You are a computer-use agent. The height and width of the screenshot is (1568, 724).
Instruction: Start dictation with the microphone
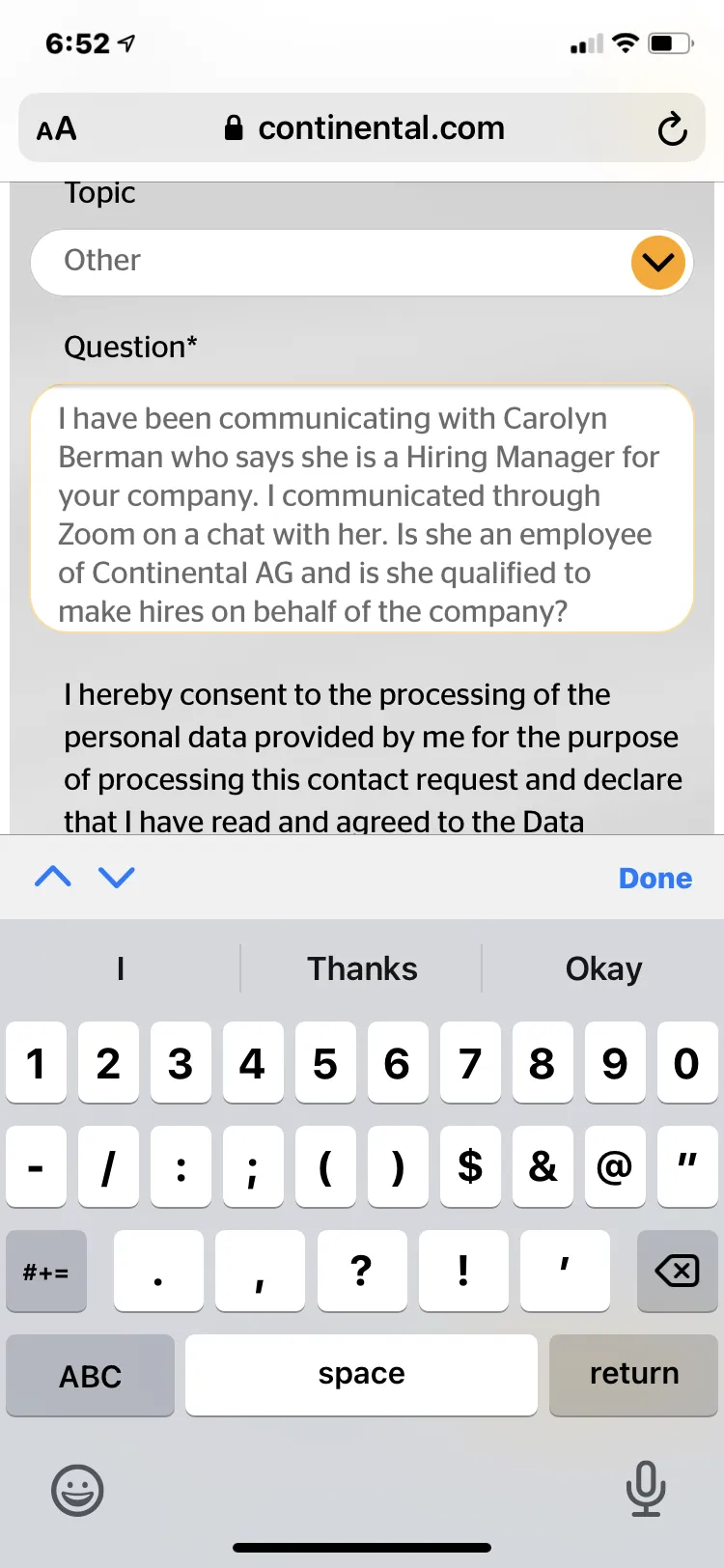(x=646, y=1488)
